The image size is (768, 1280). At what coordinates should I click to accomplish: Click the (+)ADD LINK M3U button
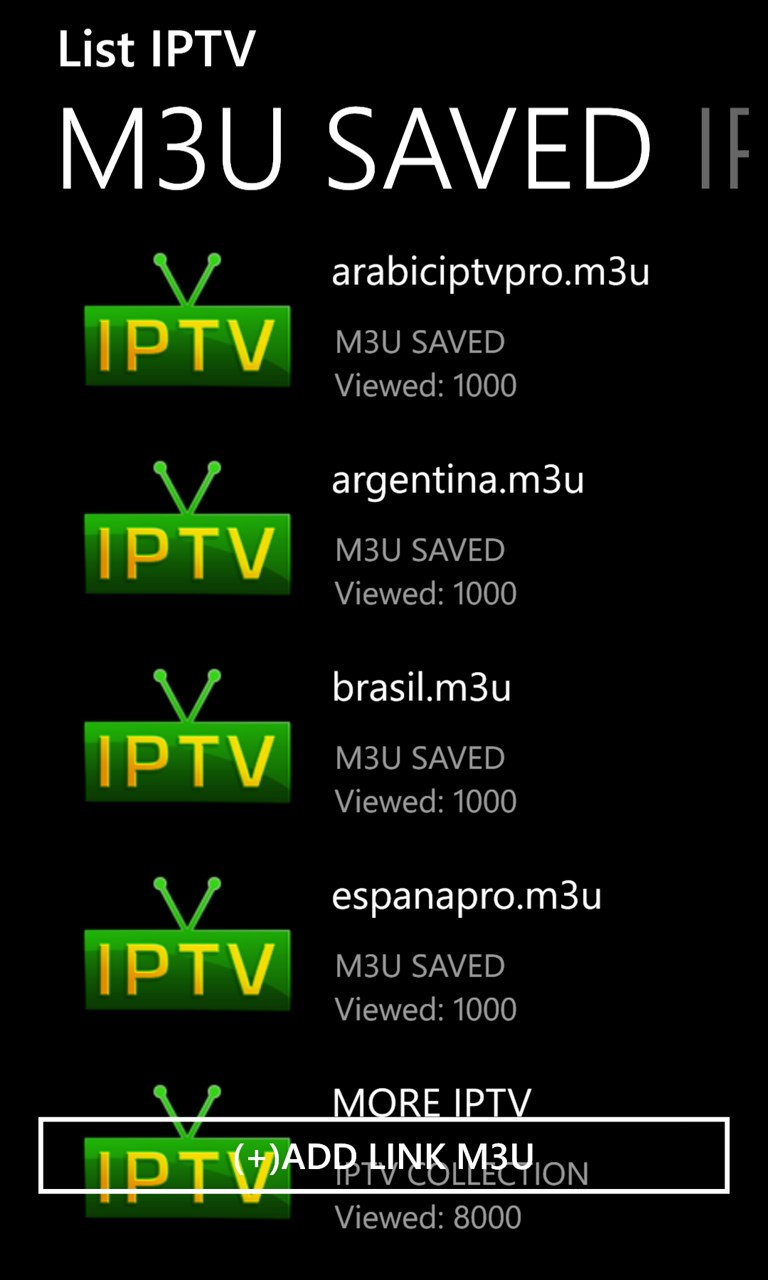pos(383,1153)
